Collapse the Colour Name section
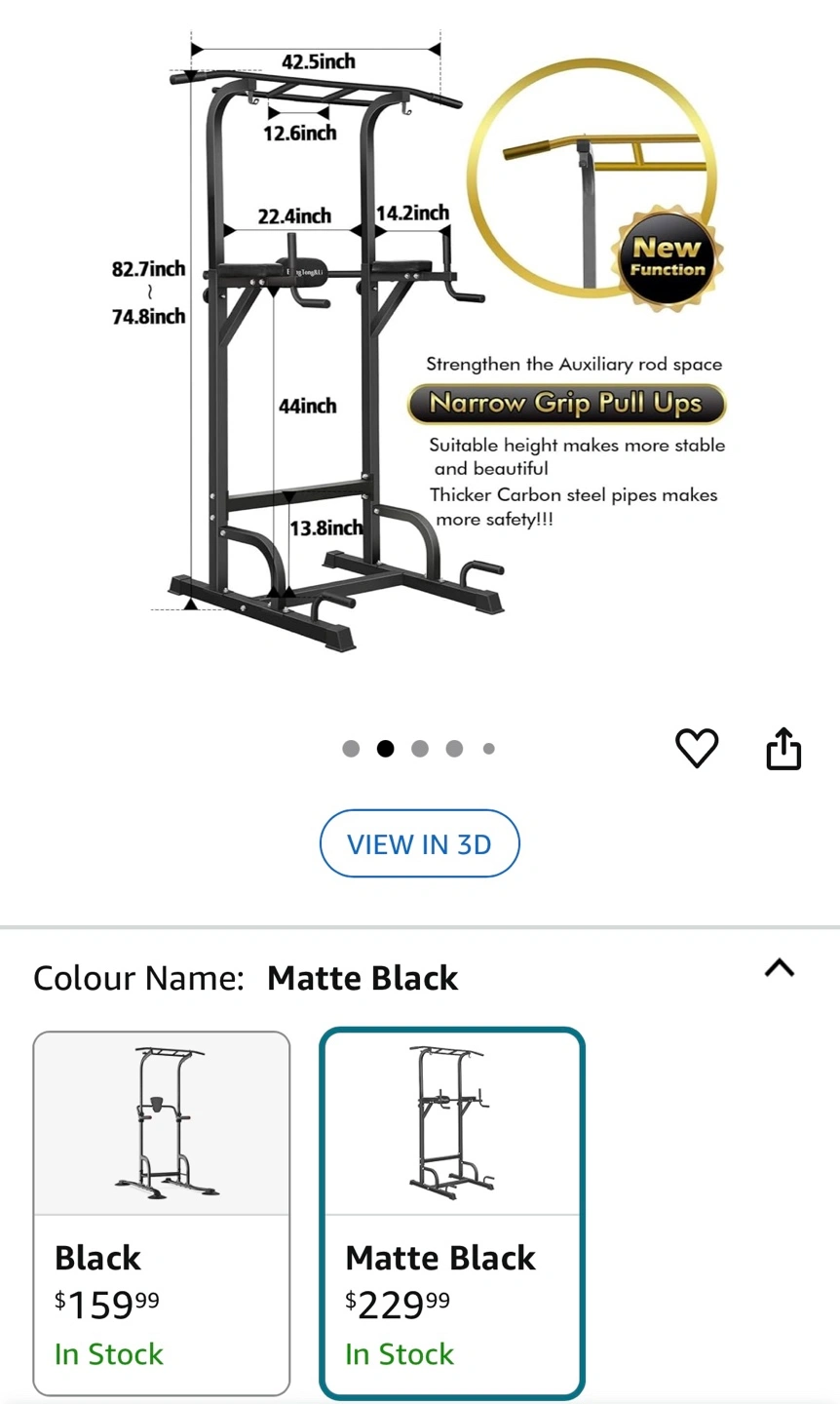Viewport: 840px width, 1404px height. pos(779,968)
